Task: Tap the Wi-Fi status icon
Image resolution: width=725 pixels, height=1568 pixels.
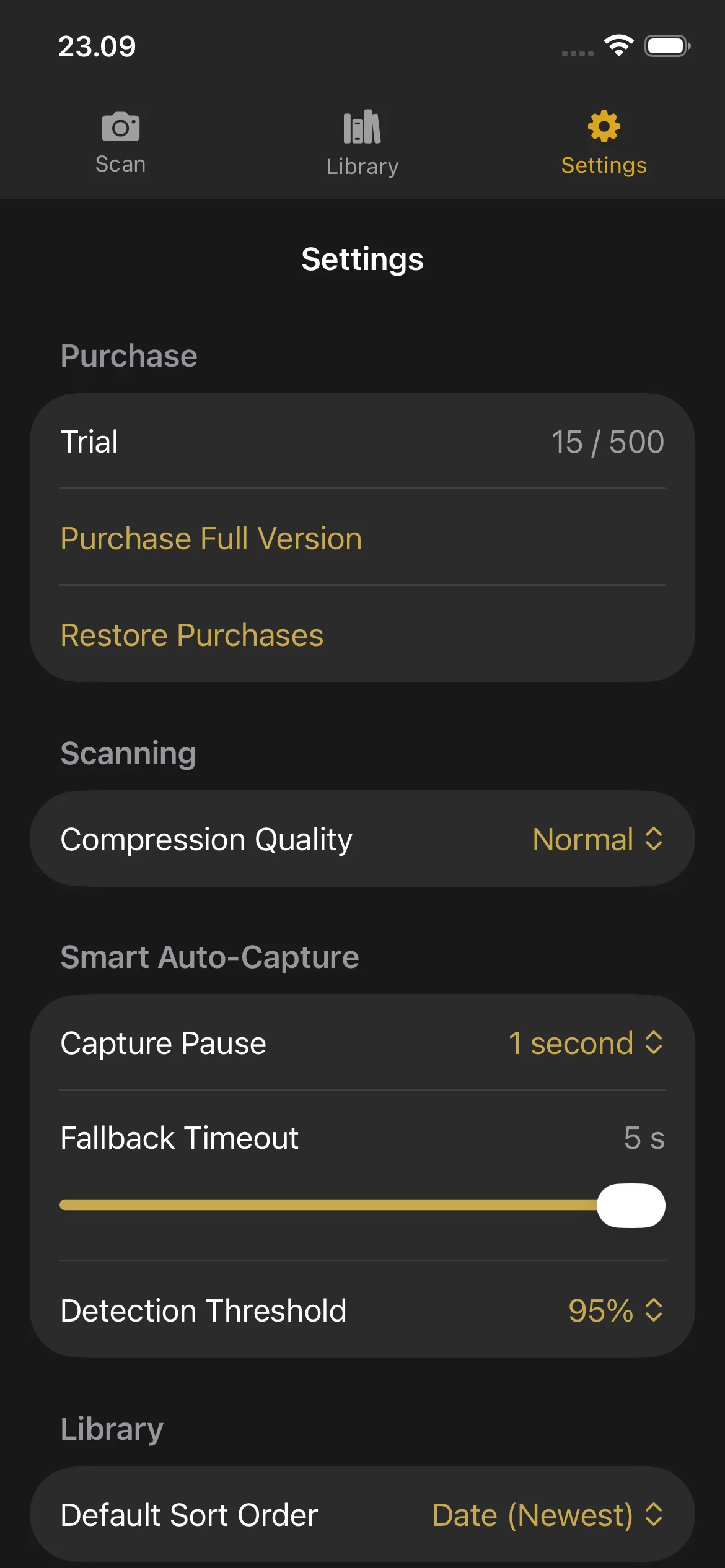Action: click(x=618, y=45)
